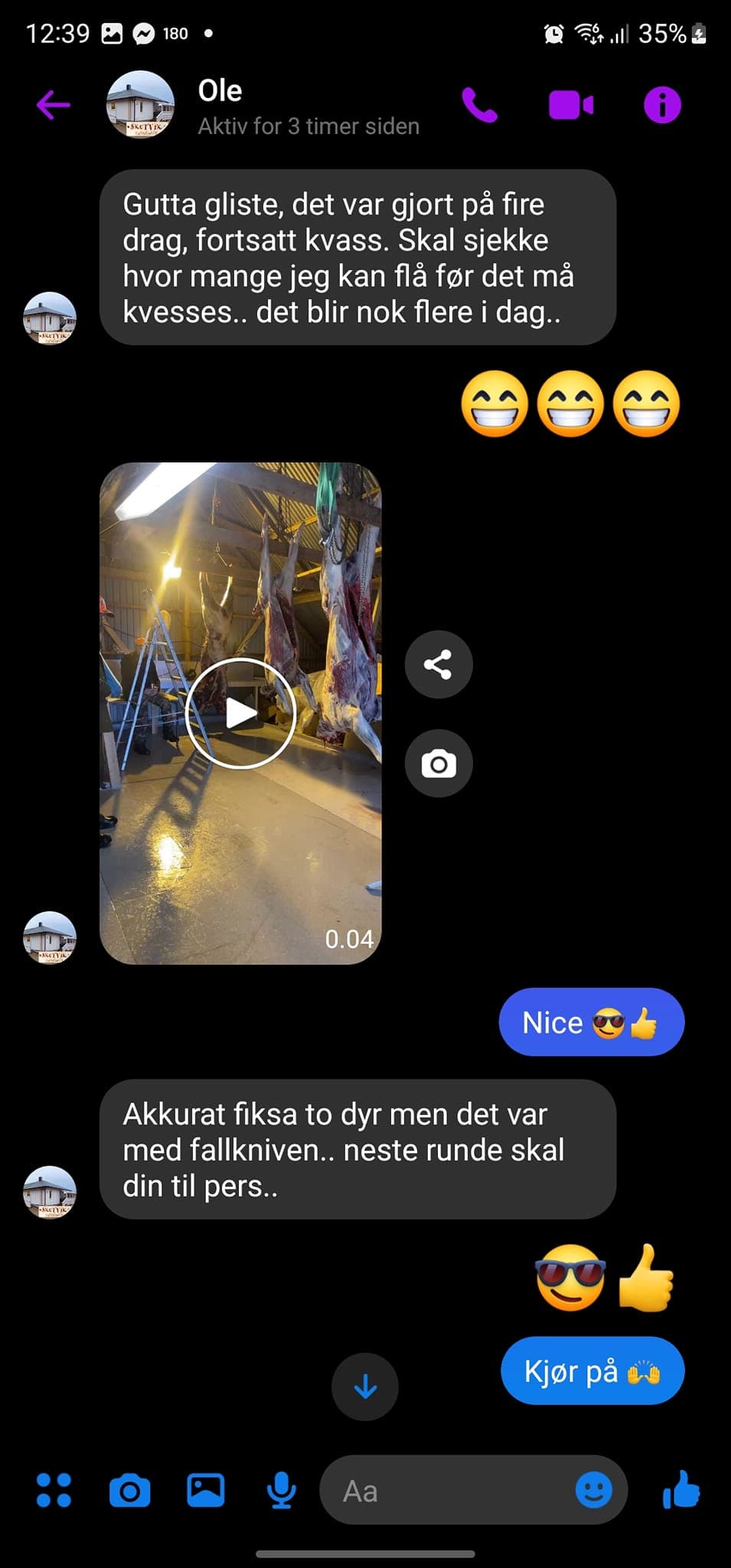Go back to the chat list

[x=54, y=105]
